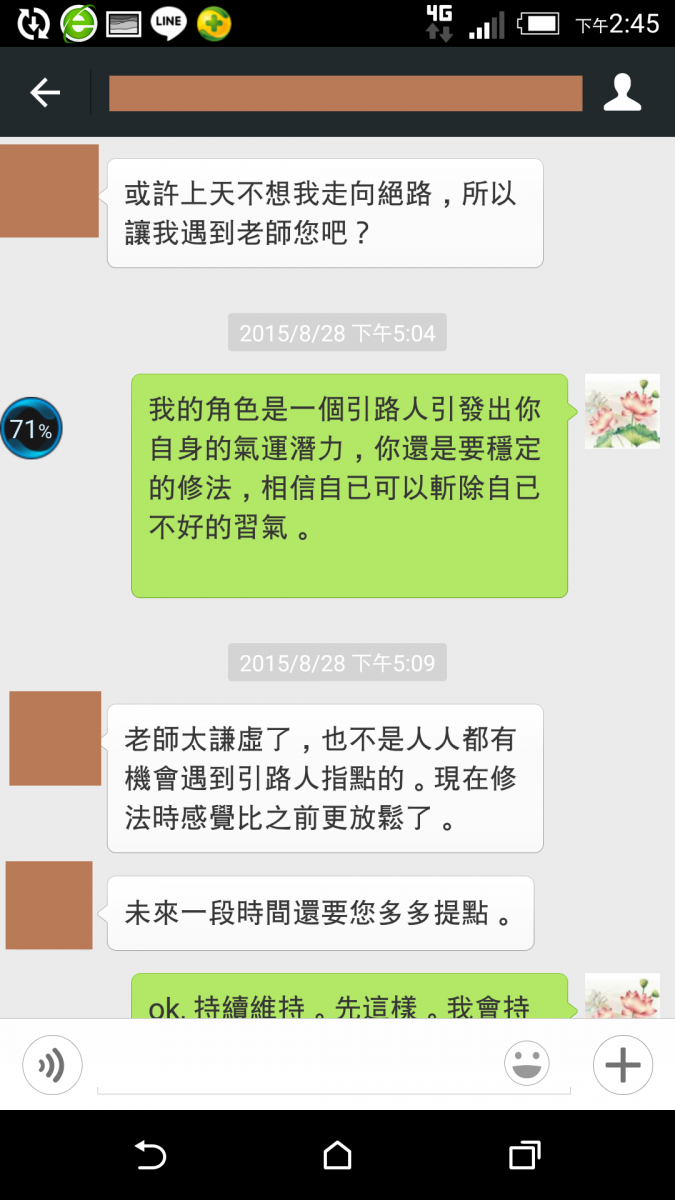
Task: Tap the system home button
Action: [x=337, y=1156]
